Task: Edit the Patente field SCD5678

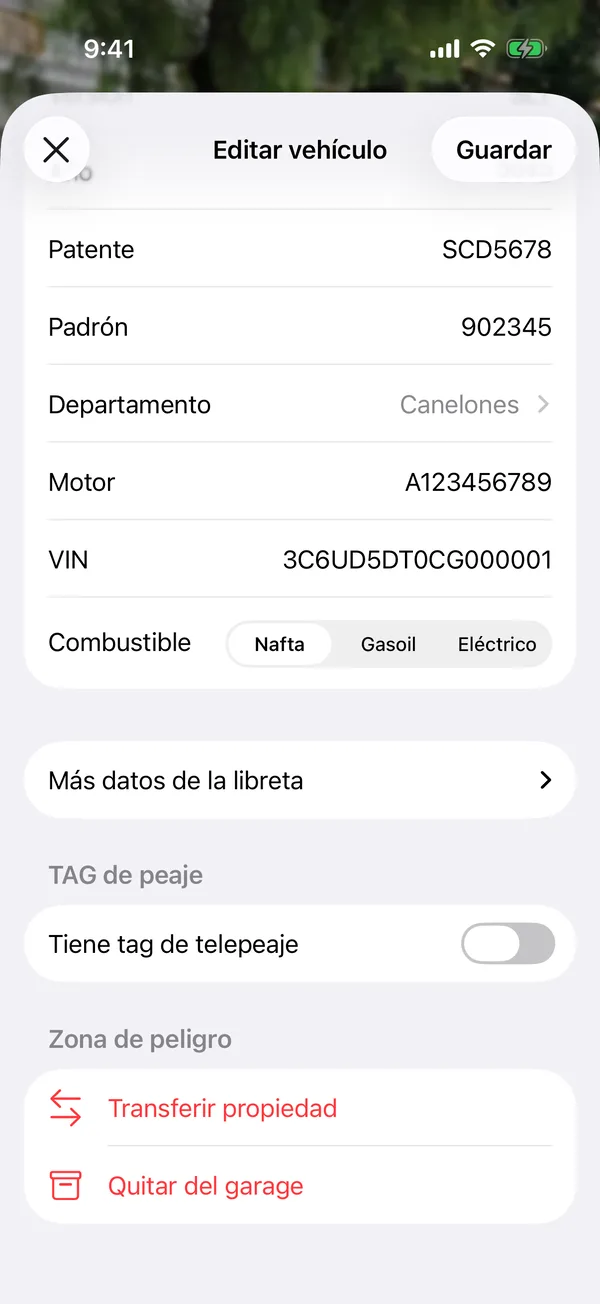Action: (x=300, y=249)
